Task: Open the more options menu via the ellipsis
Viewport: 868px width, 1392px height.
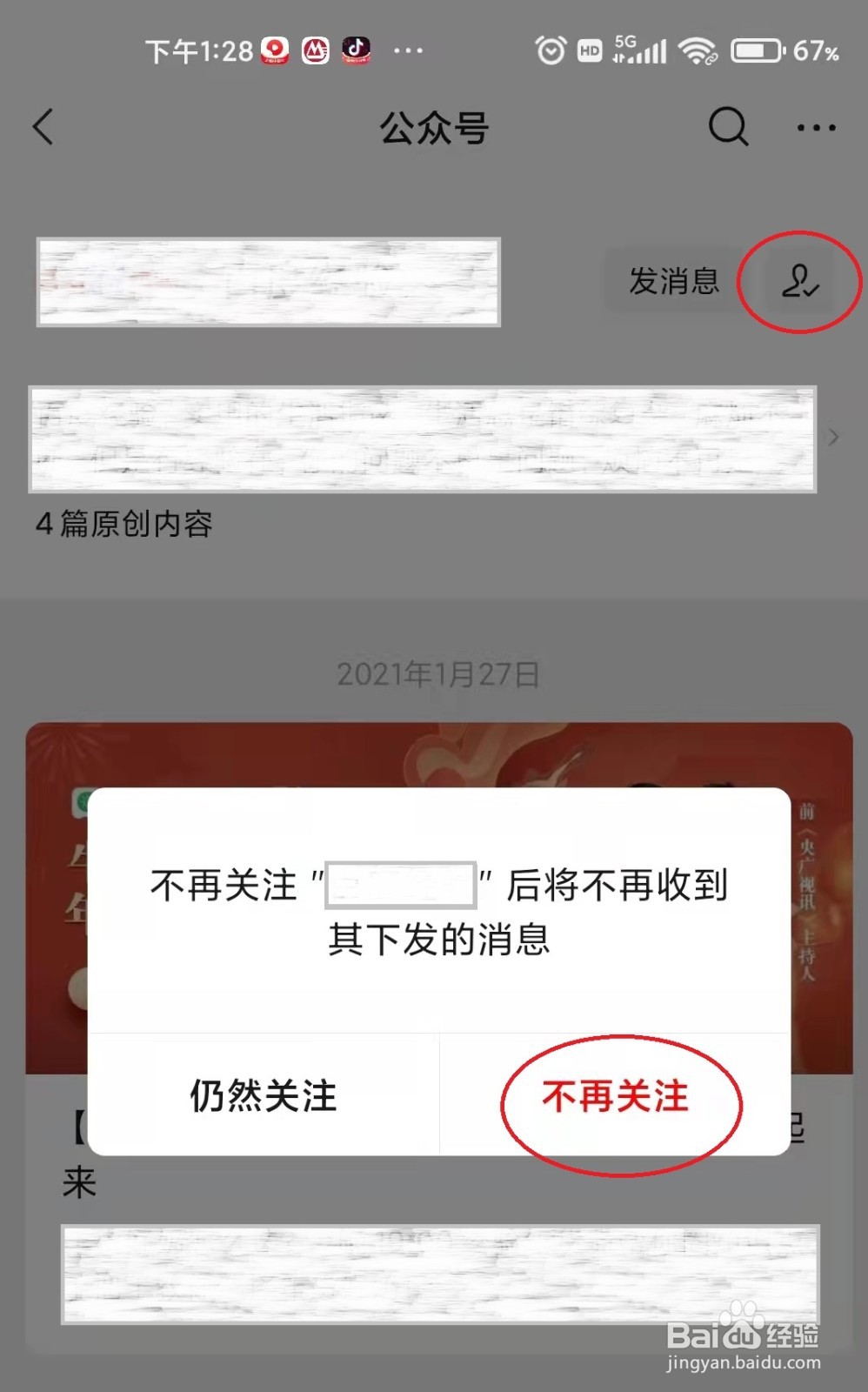Action: [816, 127]
